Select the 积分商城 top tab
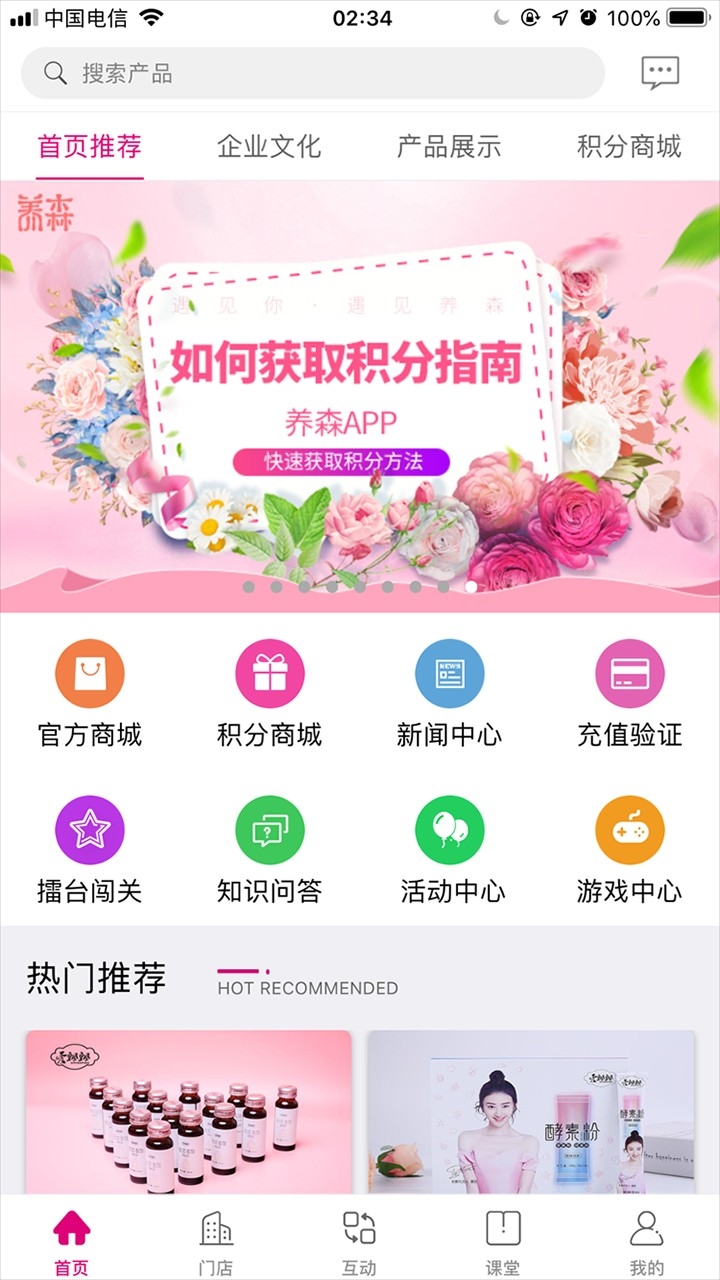Image resolution: width=720 pixels, height=1280 pixels. tap(629, 147)
